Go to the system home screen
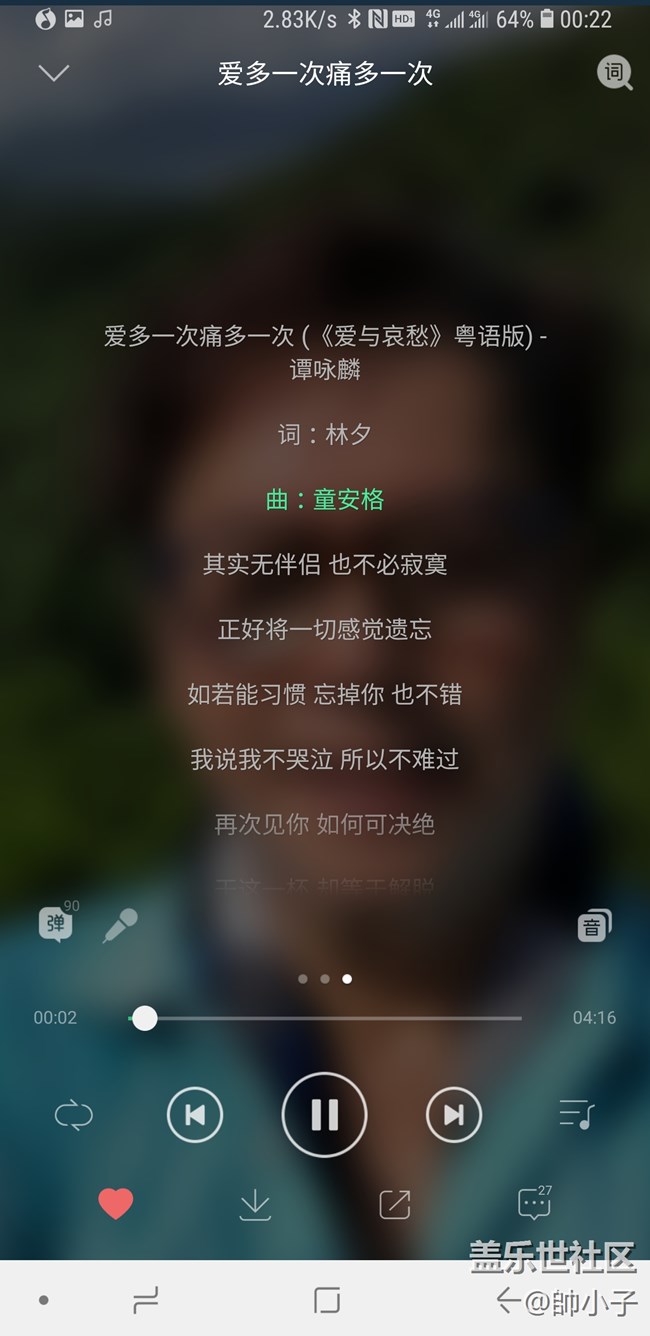Image resolution: width=650 pixels, height=1336 pixels. pos(327,1300)
